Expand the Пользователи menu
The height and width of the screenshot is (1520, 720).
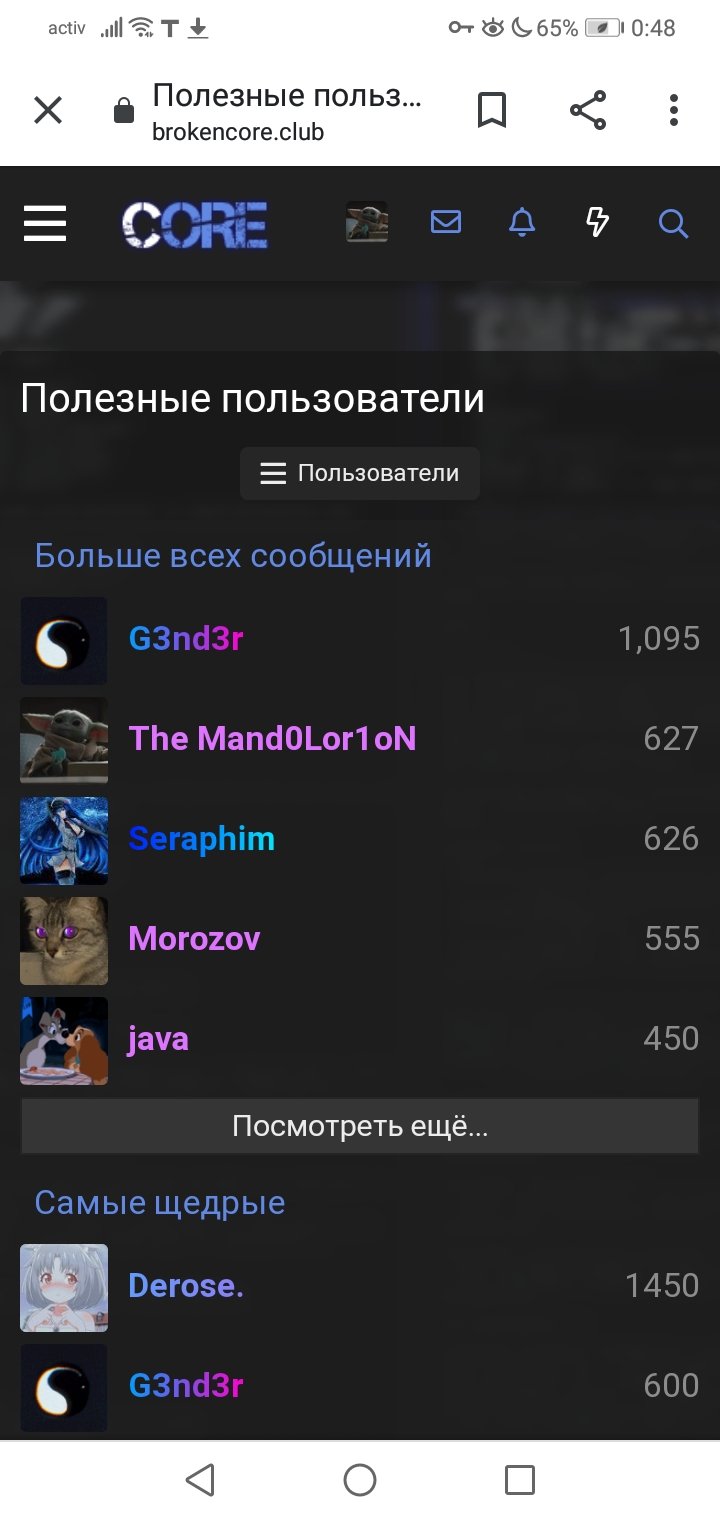[360, 473]
